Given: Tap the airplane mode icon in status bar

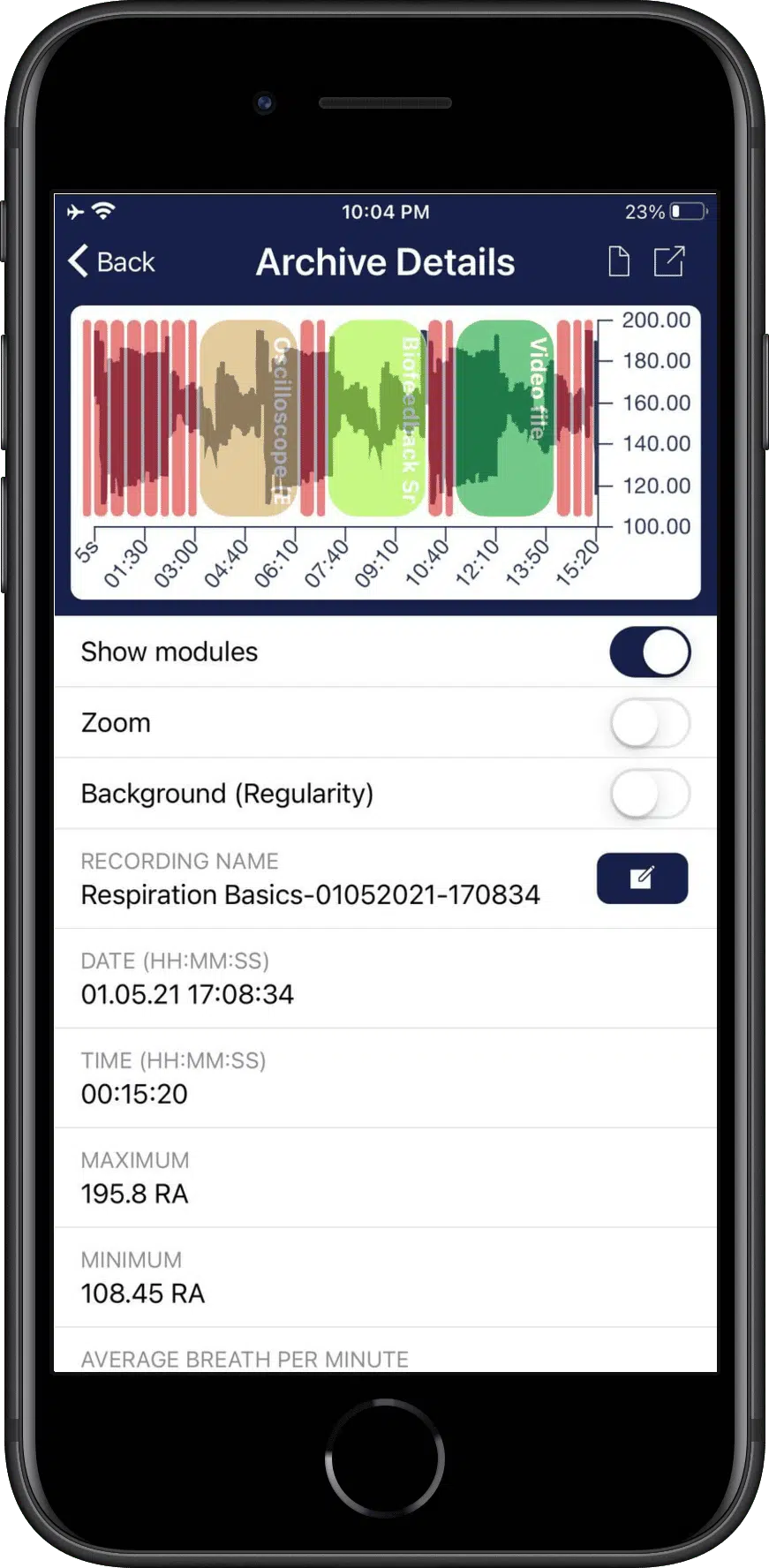Looking at the screenshot, I should (74, 212).
